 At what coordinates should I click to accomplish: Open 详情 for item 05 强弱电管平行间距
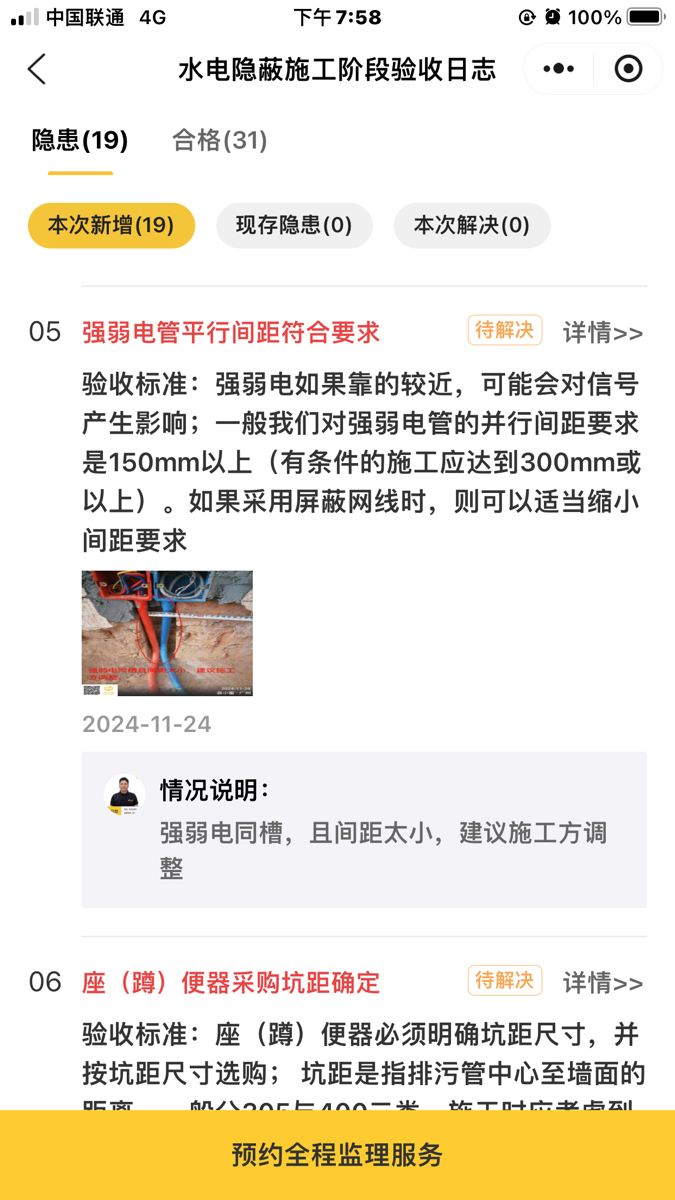click(x=602, y=333)
